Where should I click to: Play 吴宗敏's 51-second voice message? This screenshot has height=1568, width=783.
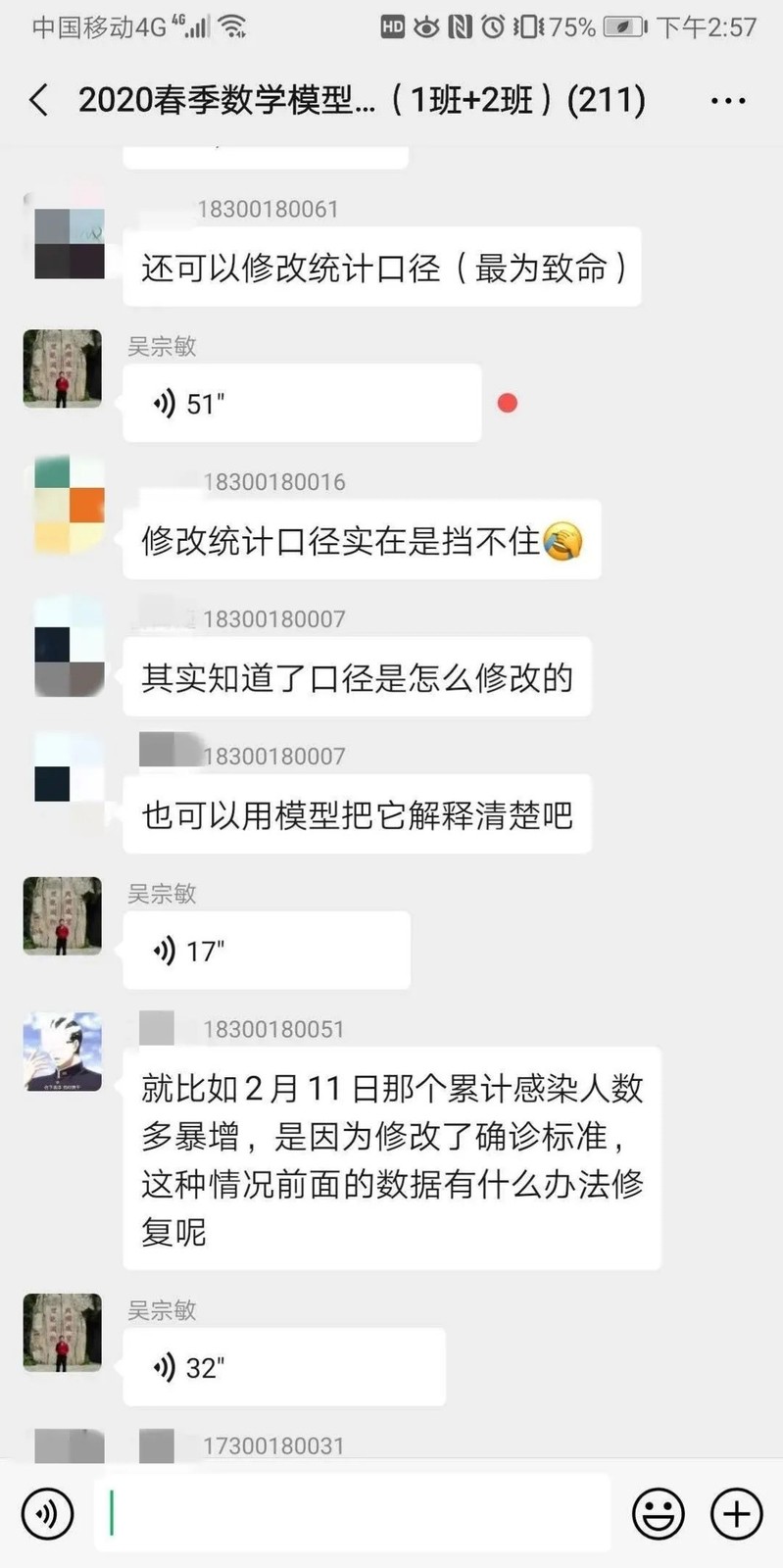(301, 403)
